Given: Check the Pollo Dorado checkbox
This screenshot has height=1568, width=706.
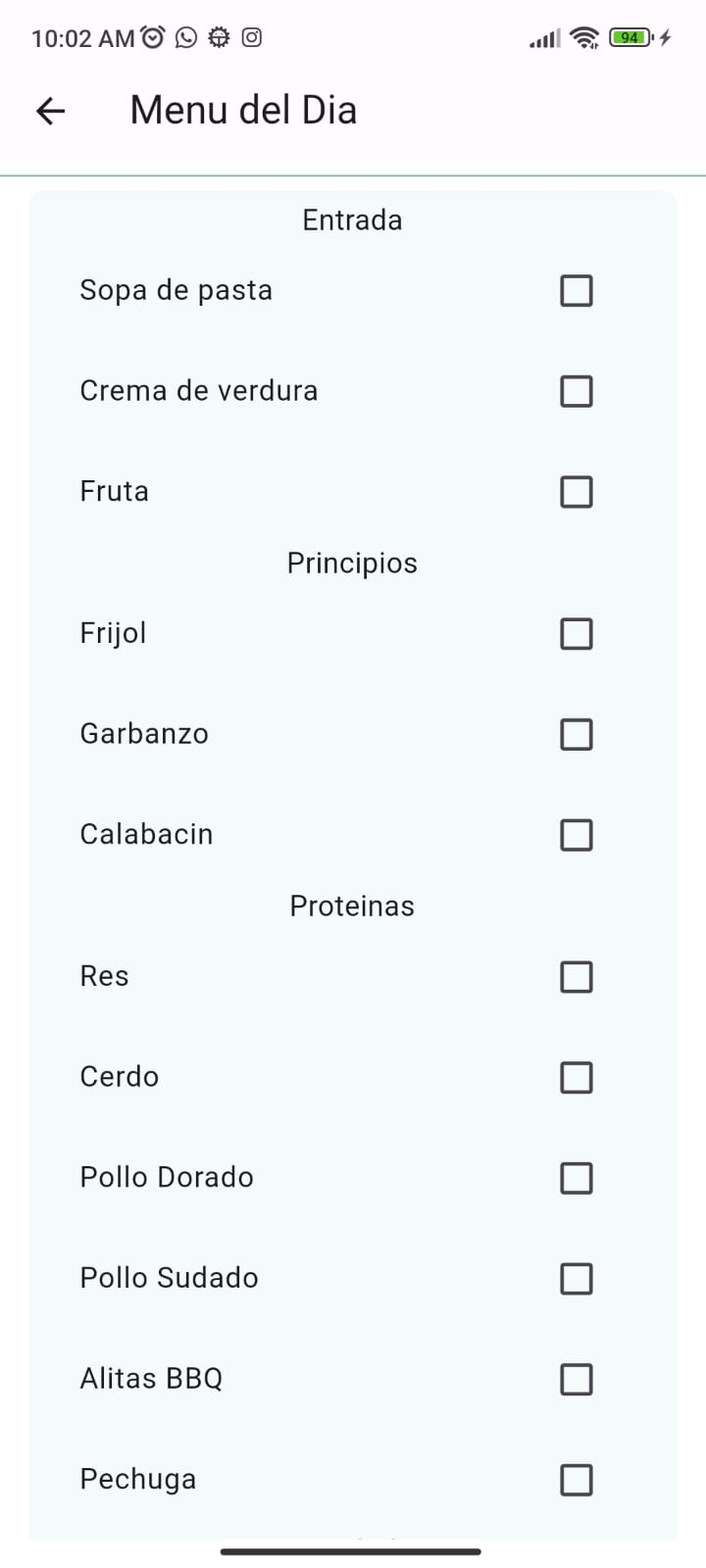Looking at the screenshot, I should (x=577, y=1178).
